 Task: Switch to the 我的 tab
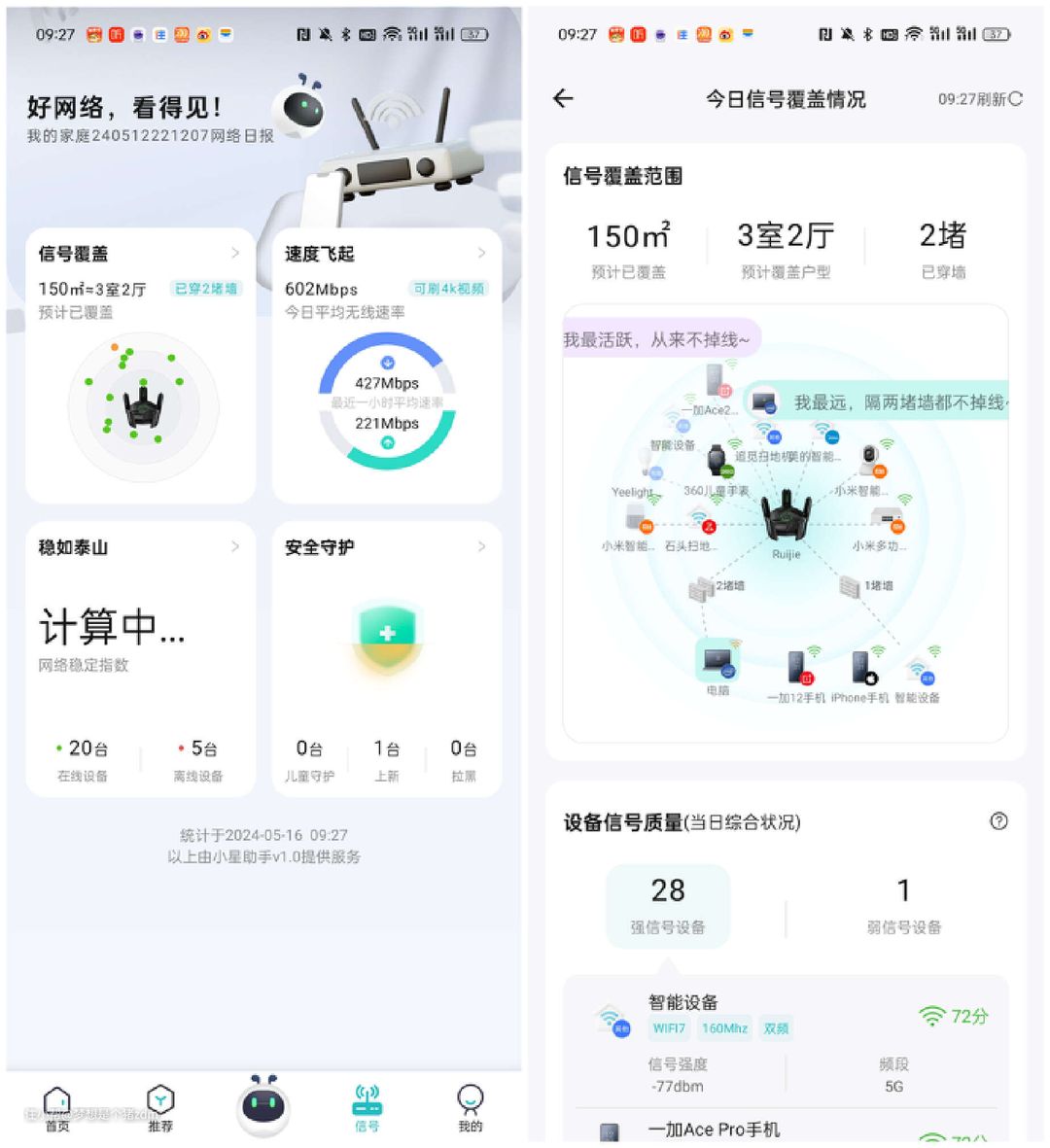(x=470, y=1108)
